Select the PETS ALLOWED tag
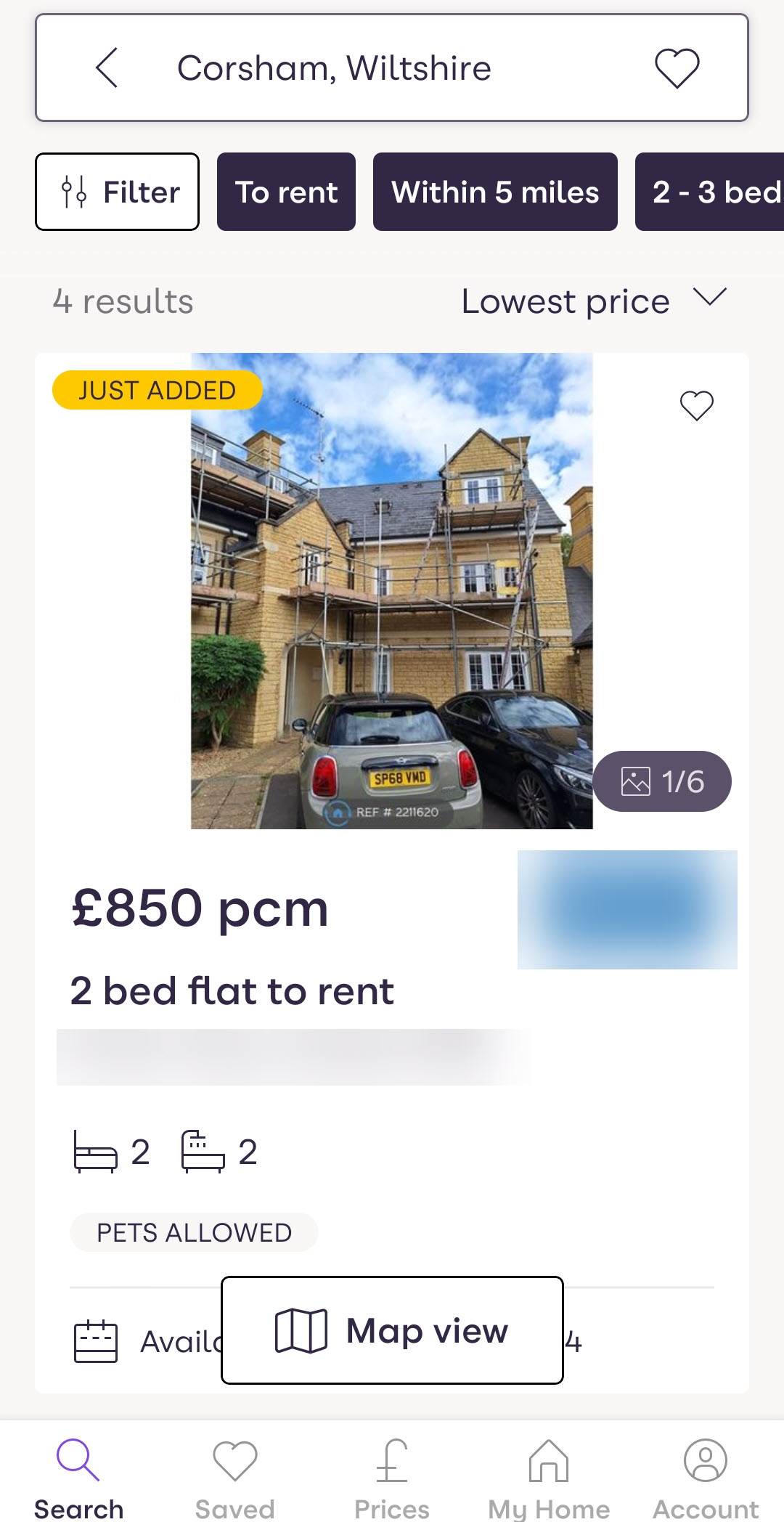The height and width of the screenshot is (1522, 784). tap(194, 1231)
